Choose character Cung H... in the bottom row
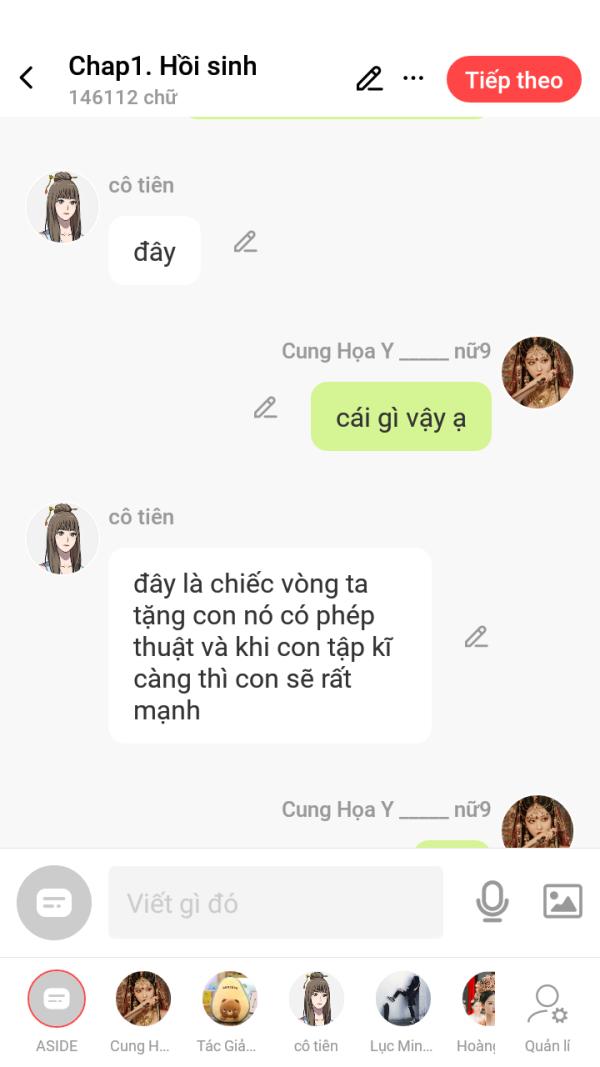Image resolution: width=600 pixels, height=1067 pixels. click(142, 1012)
